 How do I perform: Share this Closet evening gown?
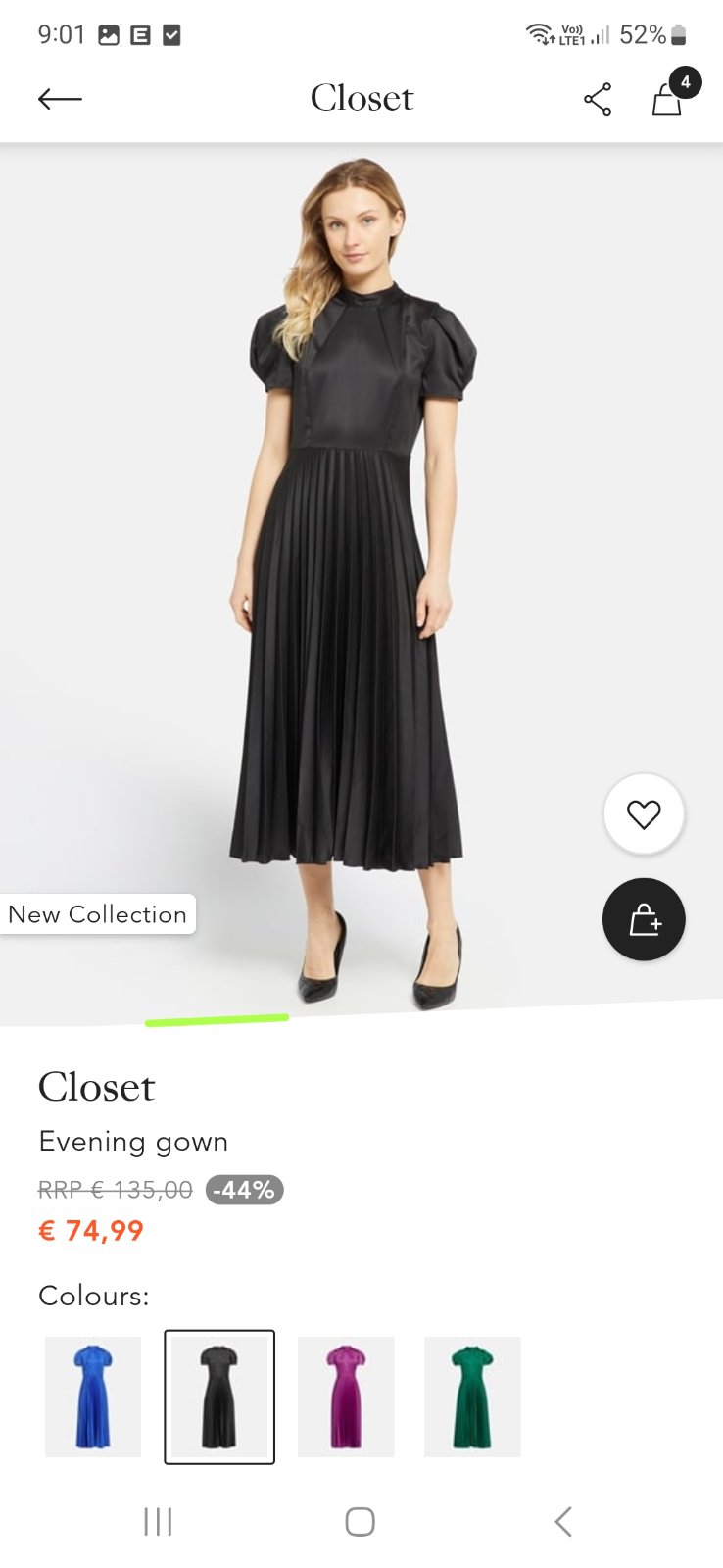[598, 99]
